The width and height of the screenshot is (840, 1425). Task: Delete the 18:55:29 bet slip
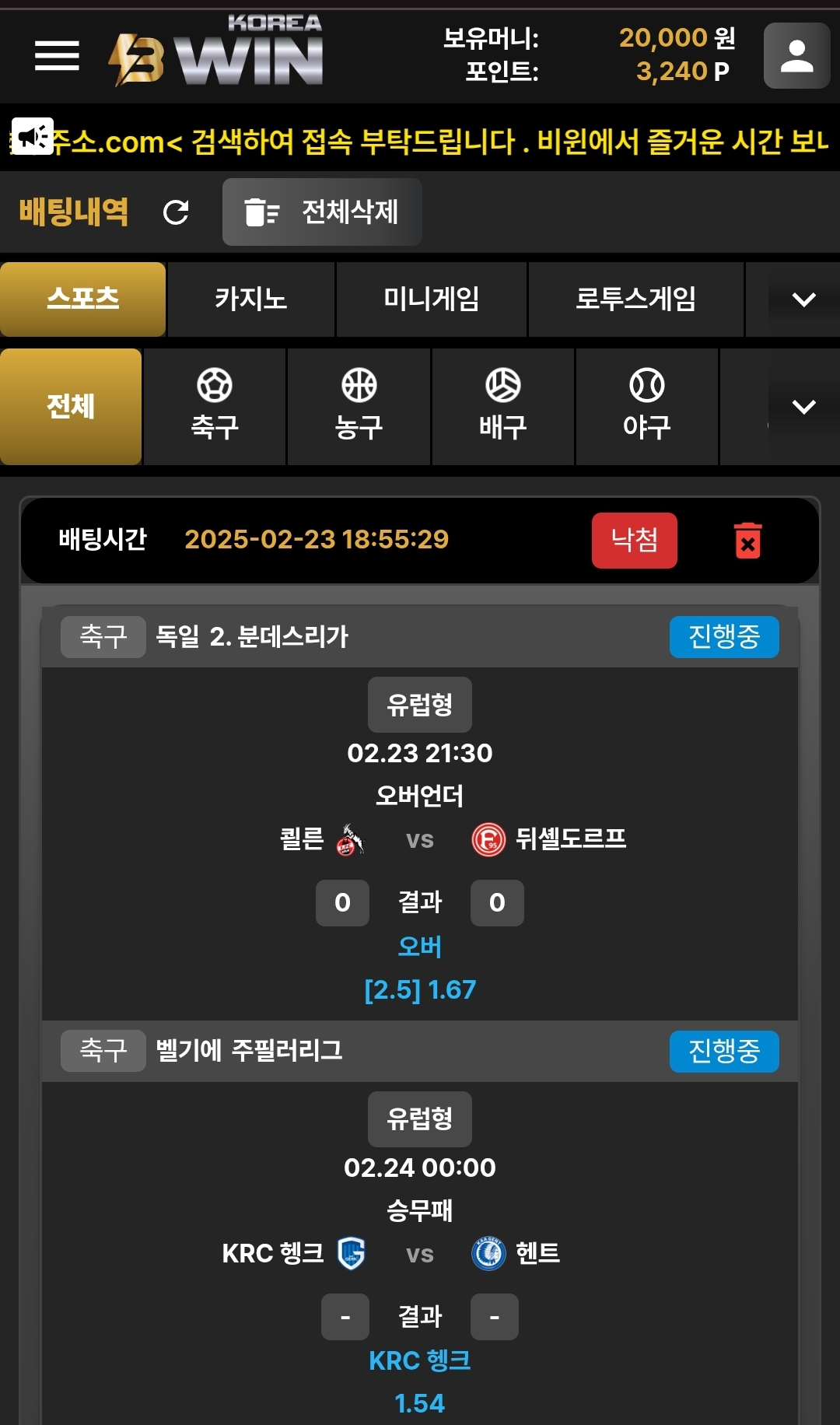(x=748, y=540)
